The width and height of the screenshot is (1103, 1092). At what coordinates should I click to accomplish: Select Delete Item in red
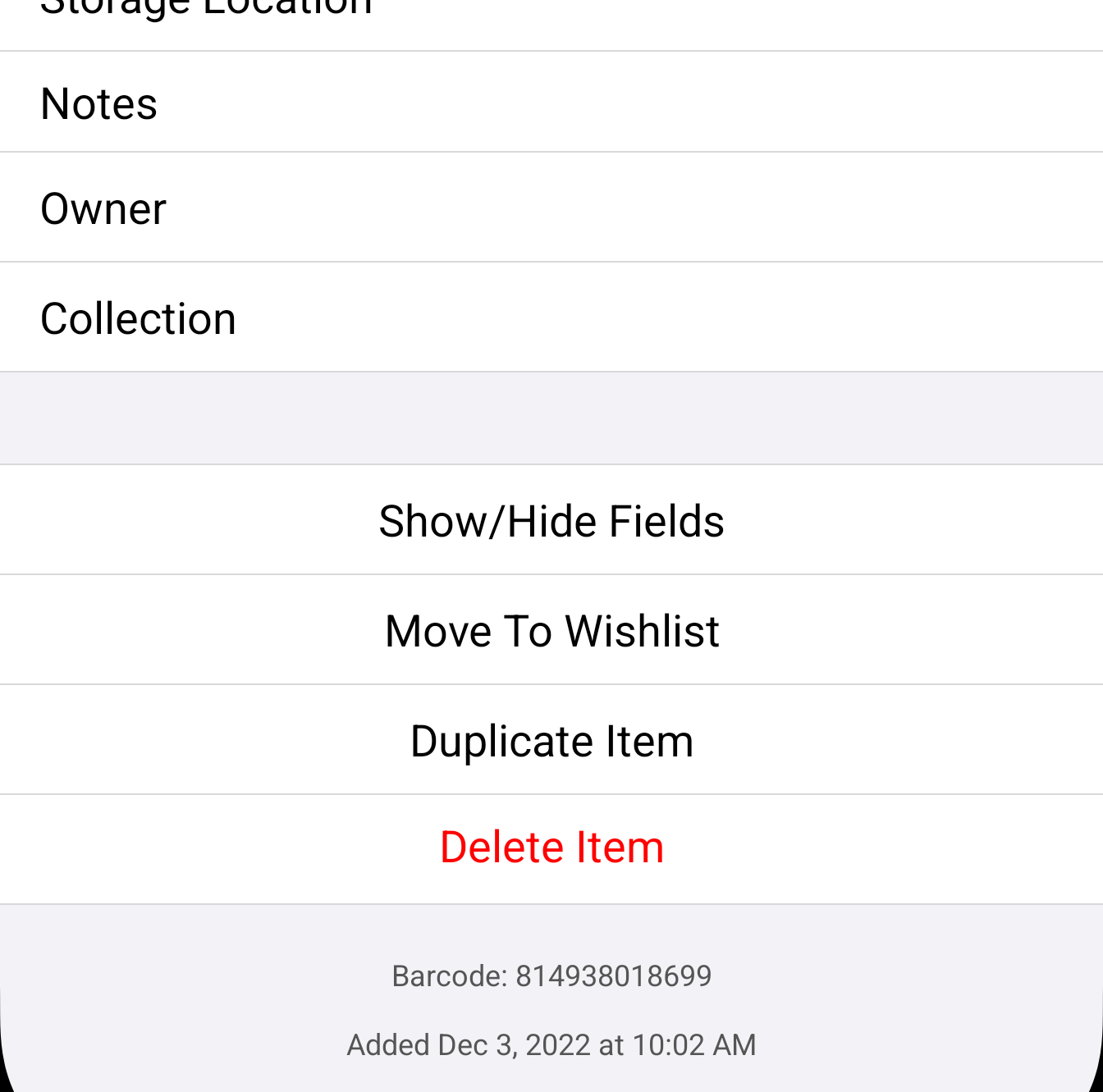(551, 848)
